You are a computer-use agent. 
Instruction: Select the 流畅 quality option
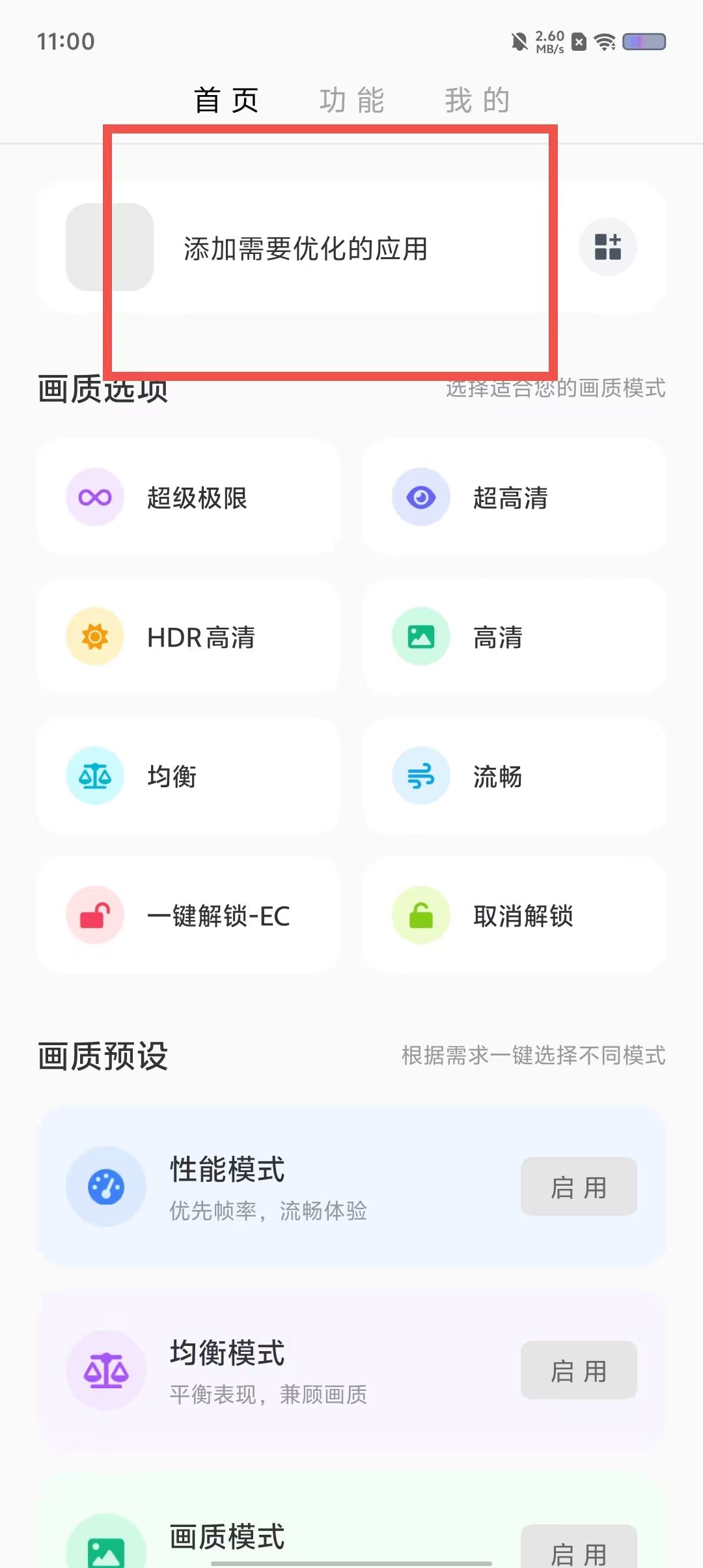pos(514,776)
